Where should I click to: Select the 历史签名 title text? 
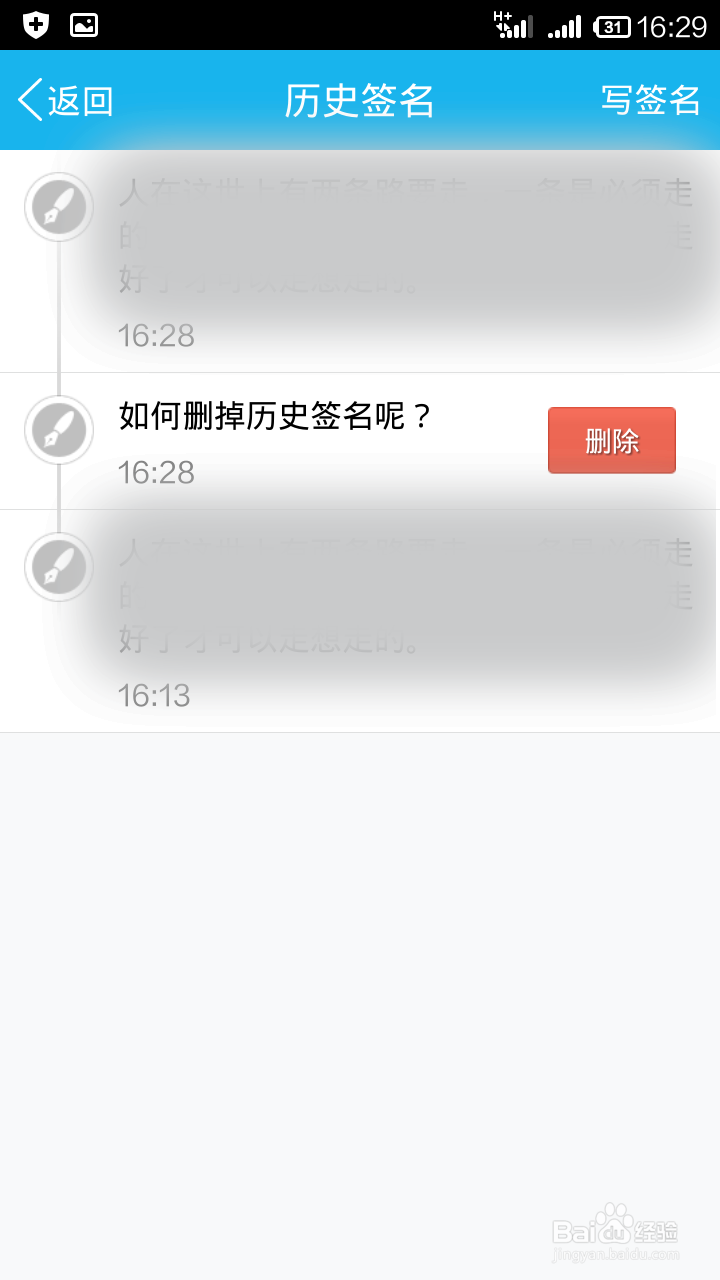358,100
